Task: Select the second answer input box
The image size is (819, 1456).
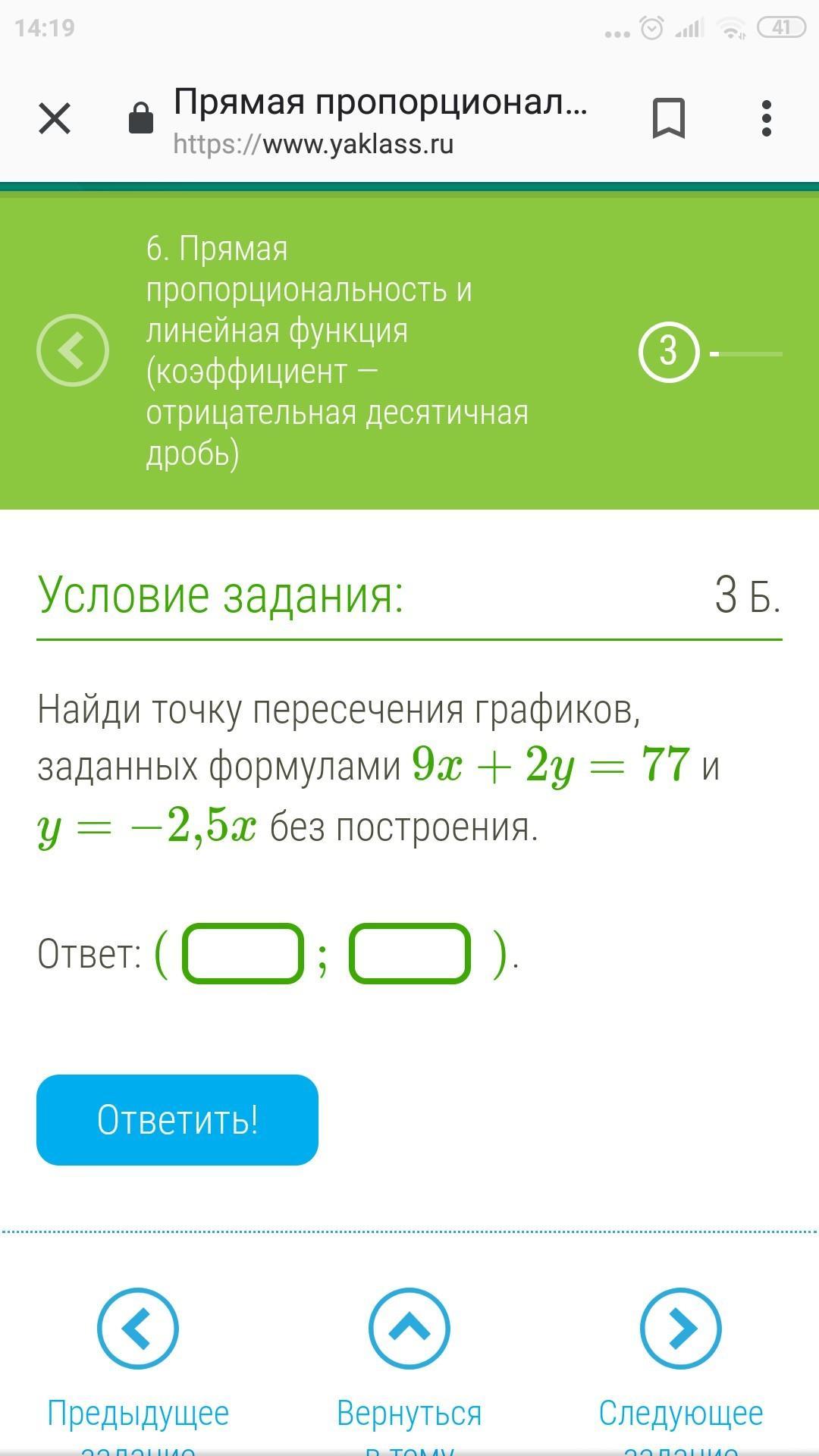Action: (409, 953)
